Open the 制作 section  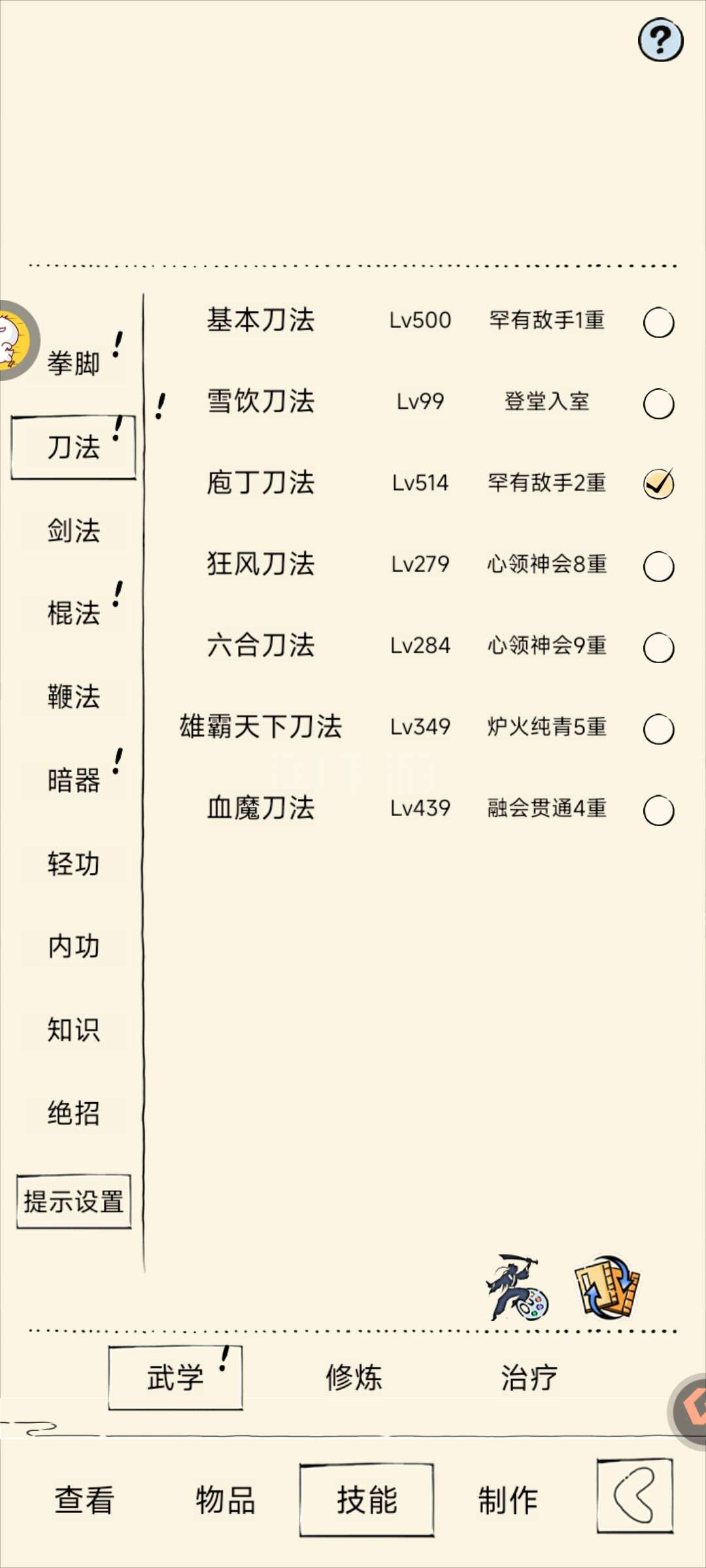(x=508, y=1499)
